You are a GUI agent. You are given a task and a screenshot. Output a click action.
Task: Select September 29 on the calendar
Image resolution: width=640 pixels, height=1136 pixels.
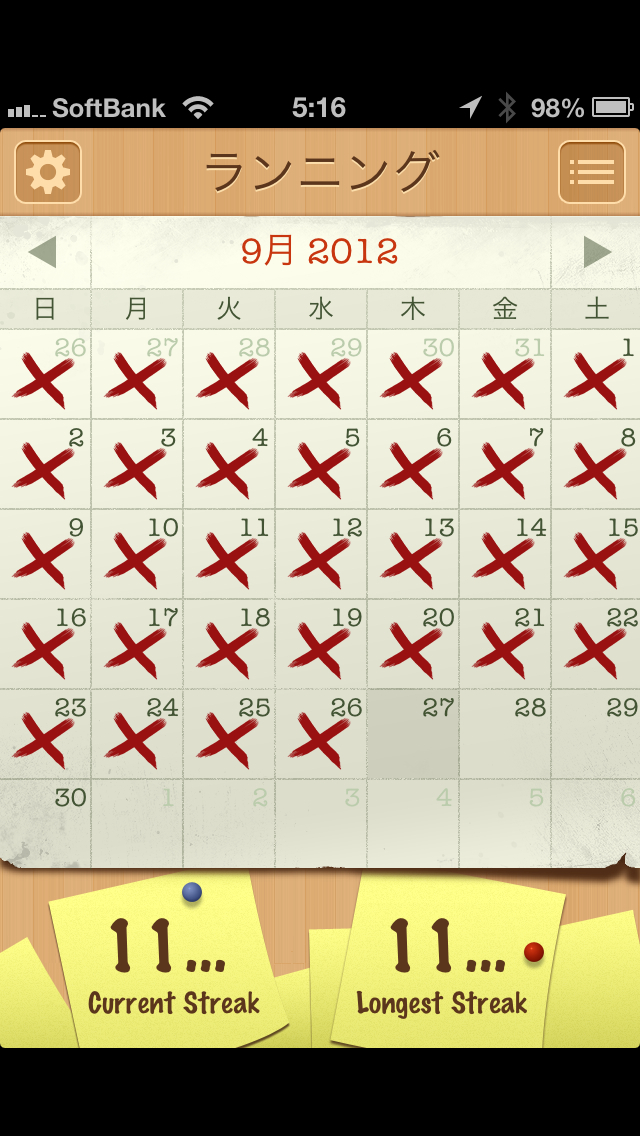tap(596, 734)
